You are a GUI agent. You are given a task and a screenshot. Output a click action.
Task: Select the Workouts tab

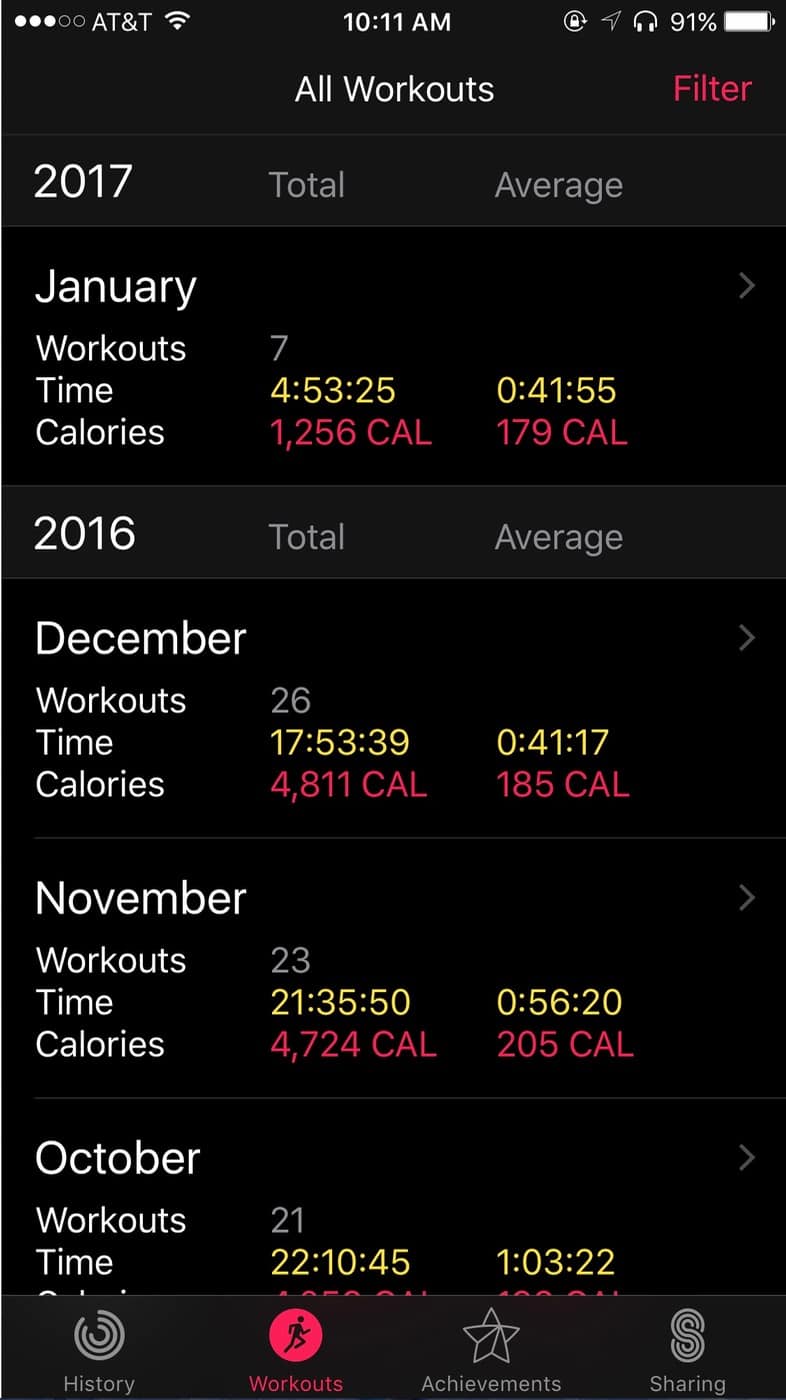pos(296,1350)
